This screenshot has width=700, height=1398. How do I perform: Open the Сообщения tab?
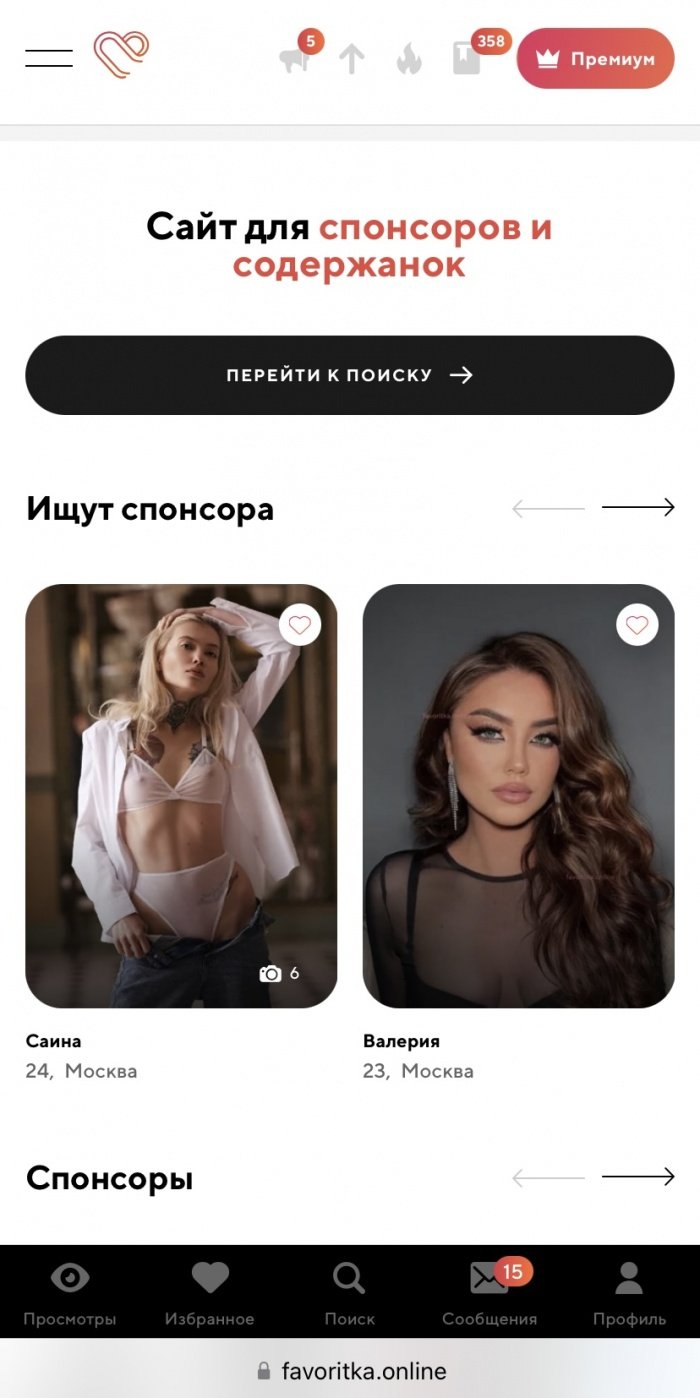coord(490,1292)
